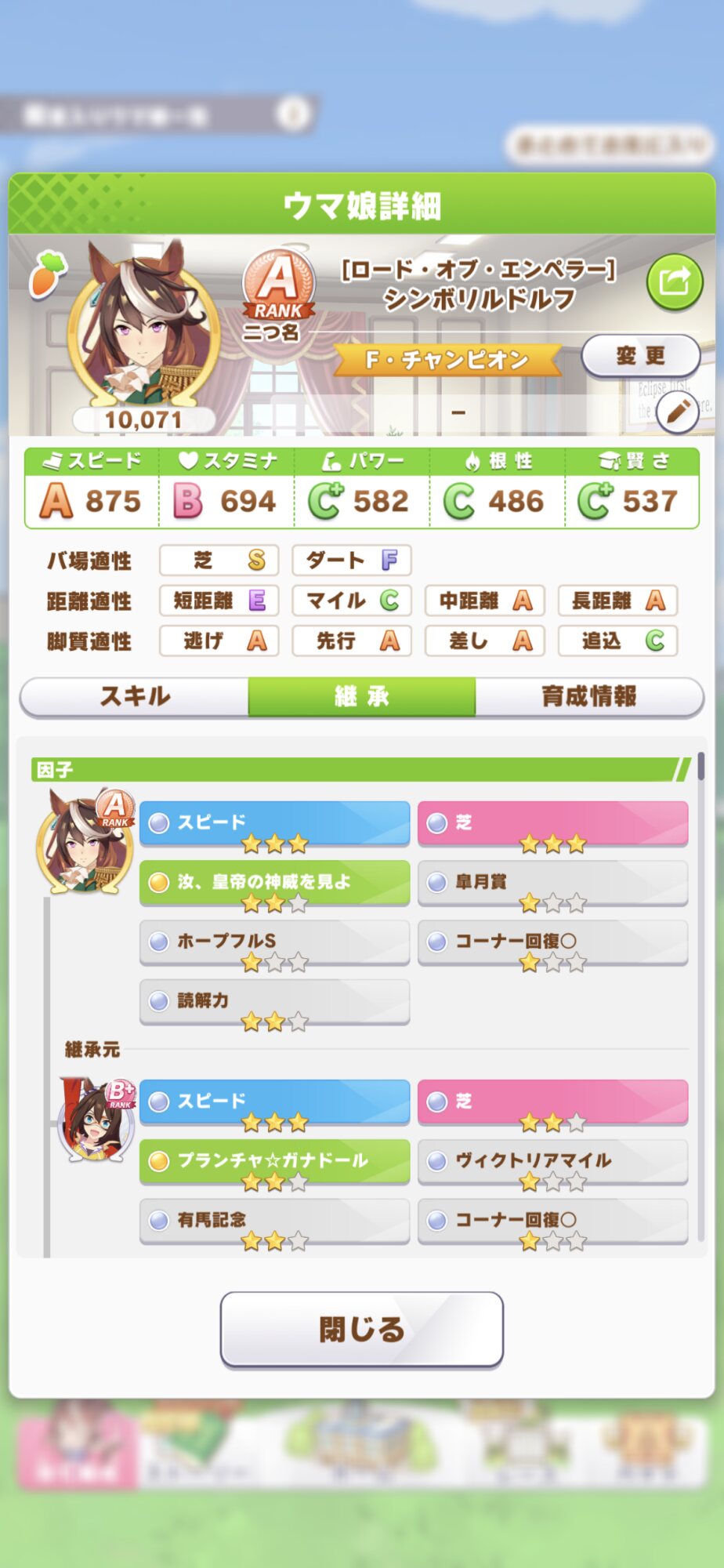Screen dimensions: 724x1568
Task: Tap the green share icon
Action: click(675, 282)
